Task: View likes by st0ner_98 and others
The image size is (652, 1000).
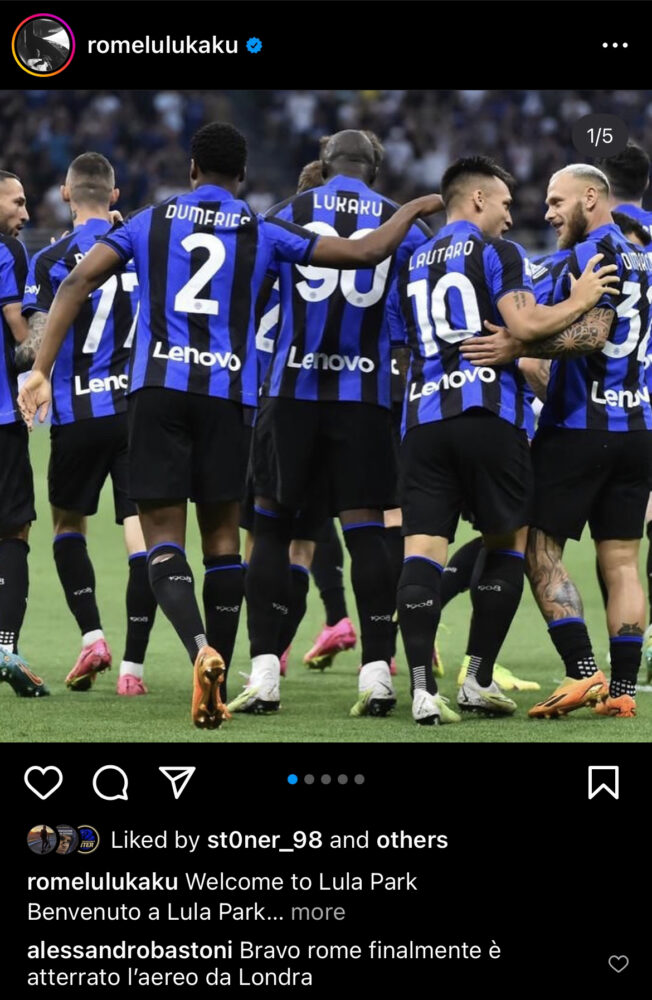Action: click(278, 840)
